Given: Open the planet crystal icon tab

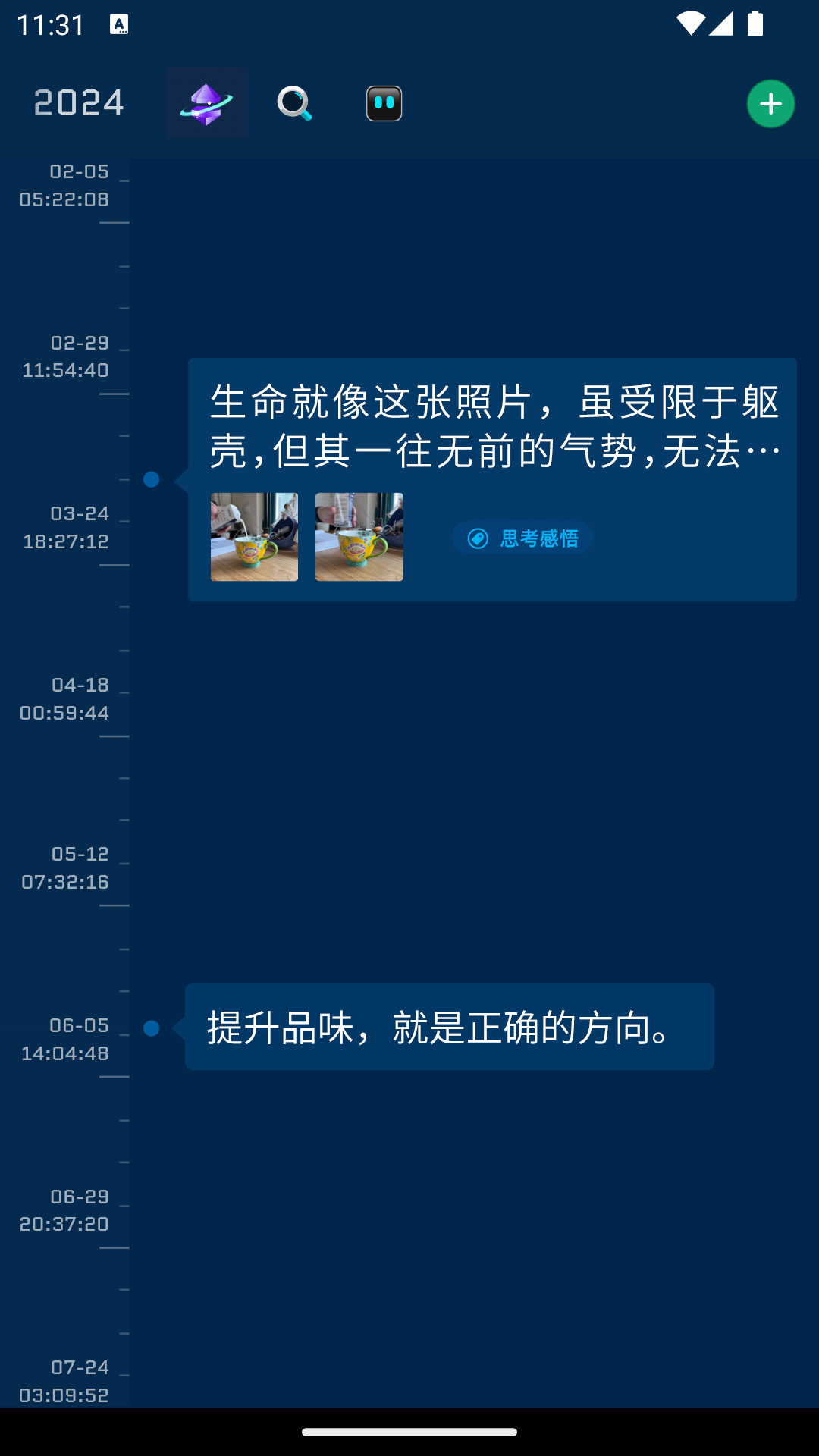Looking at the screenshot, I should click(207, 103).
